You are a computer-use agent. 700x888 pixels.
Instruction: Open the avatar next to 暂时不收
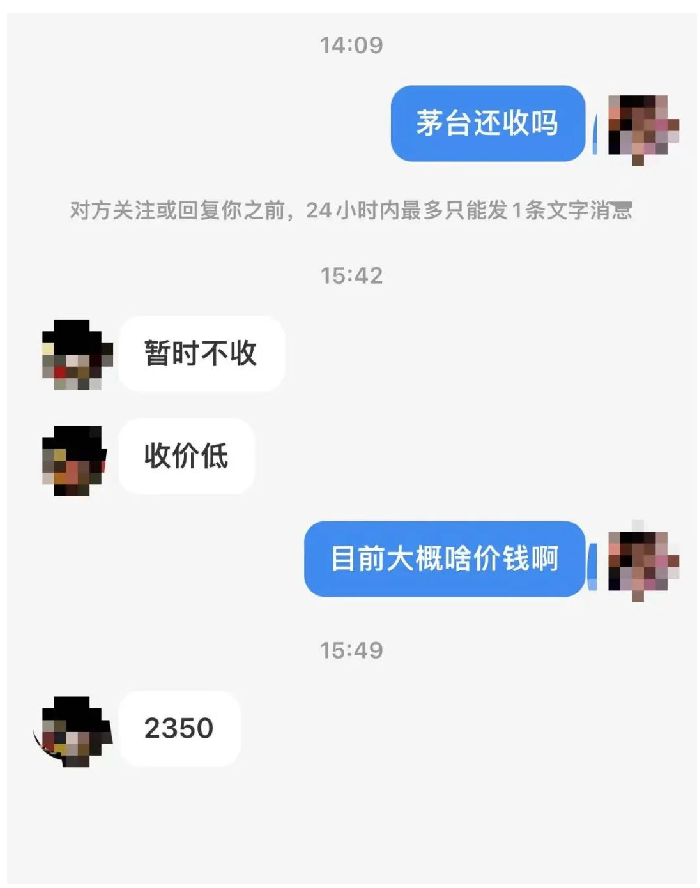pyautogui.click(x=74, y=354)
